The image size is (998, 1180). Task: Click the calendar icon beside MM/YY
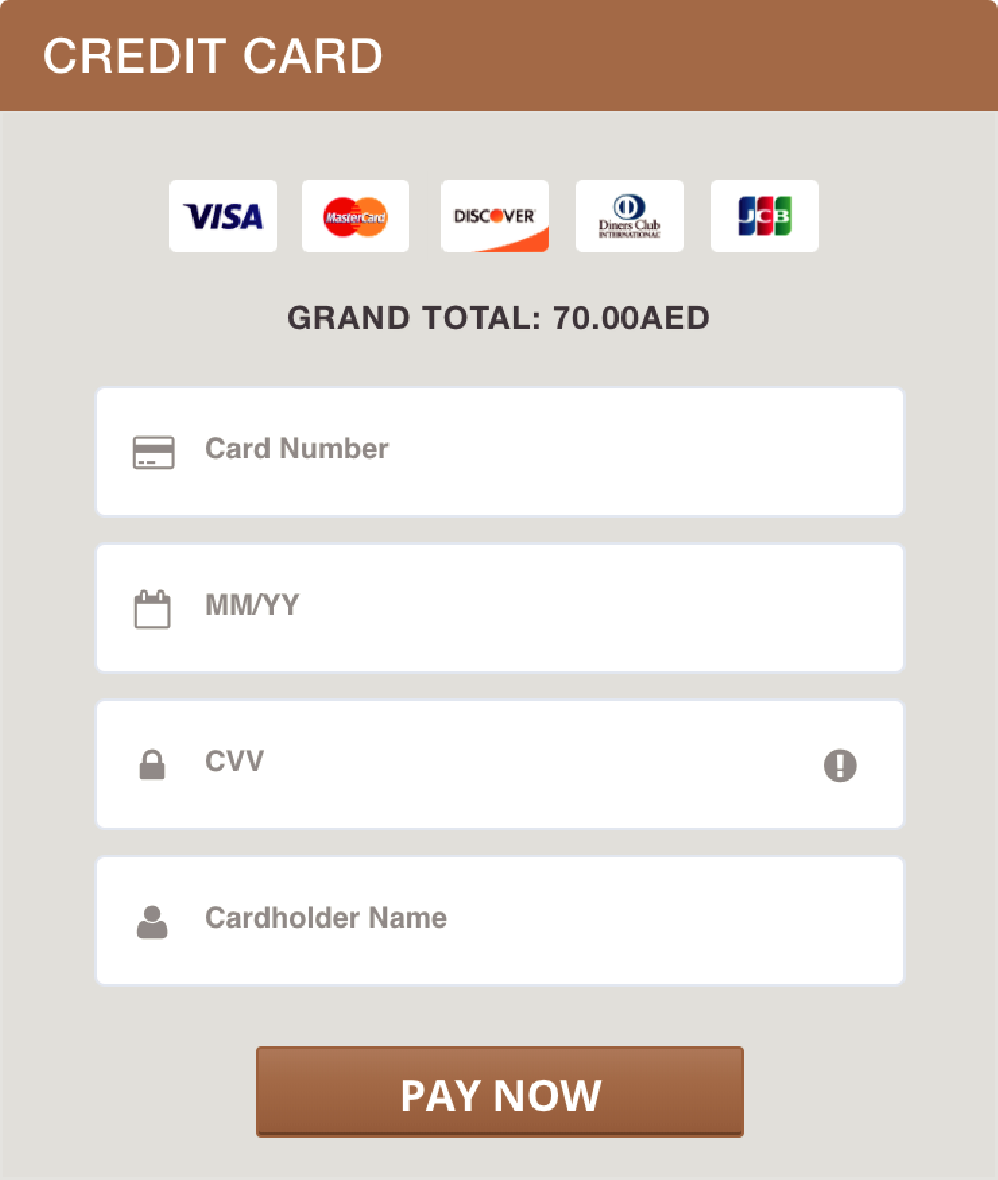[x=152, y=608]
